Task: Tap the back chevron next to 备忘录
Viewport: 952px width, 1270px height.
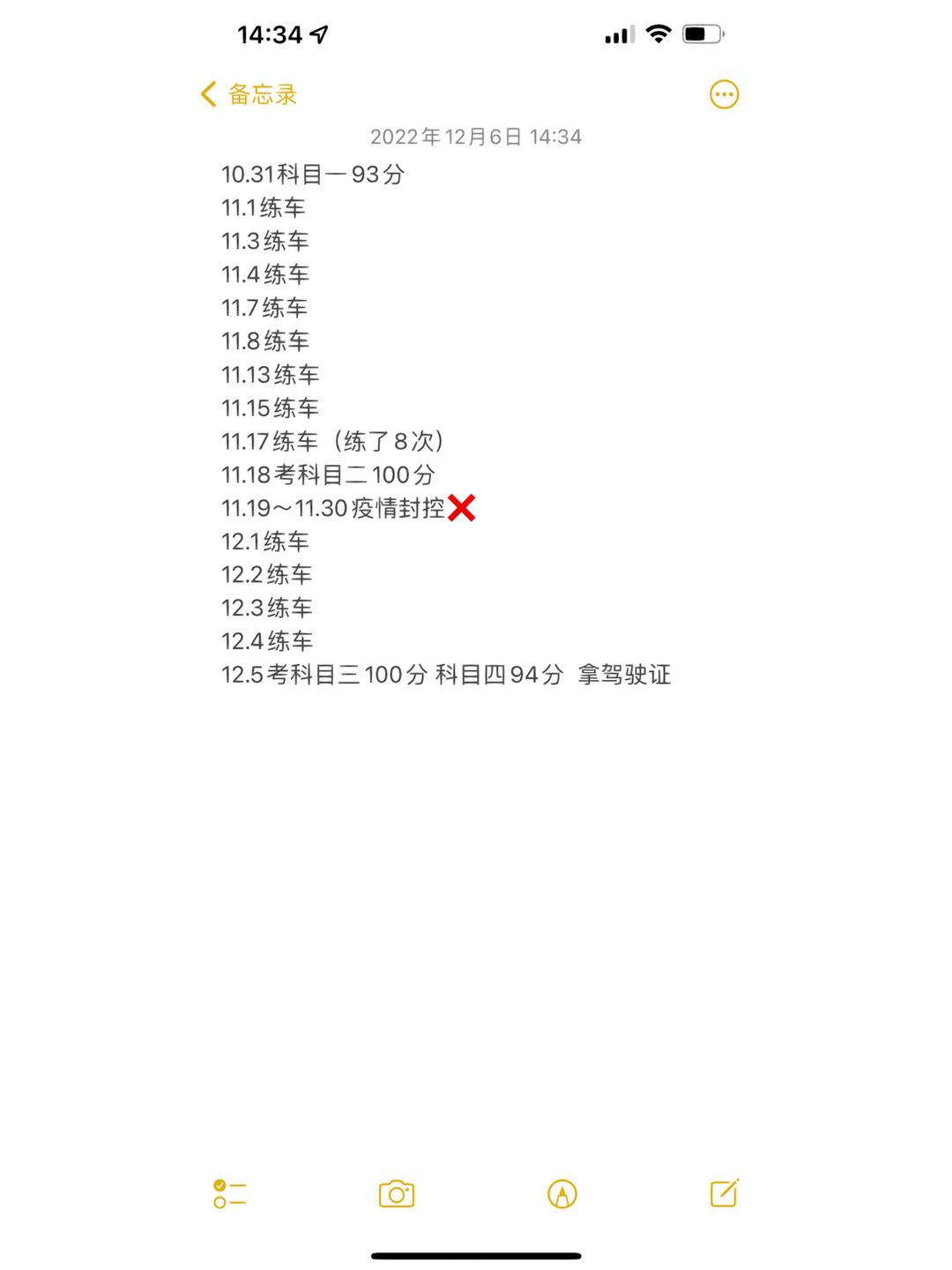Action: pyautogui.click(x=207, y=93)
